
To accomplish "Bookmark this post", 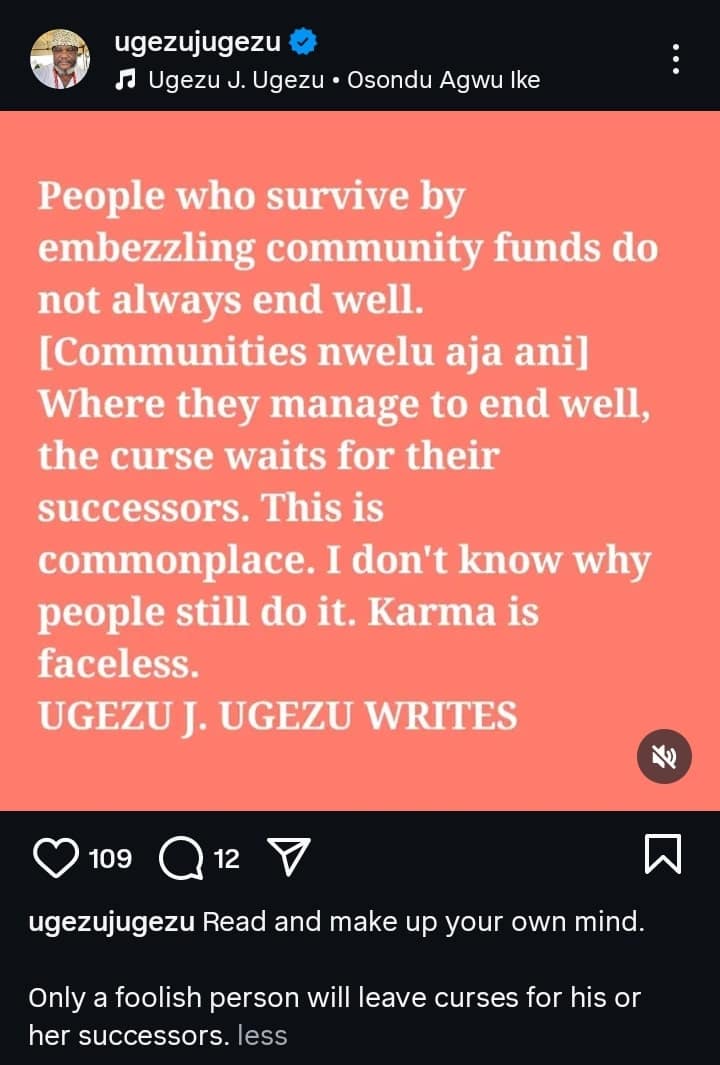I will coord(663,855).
